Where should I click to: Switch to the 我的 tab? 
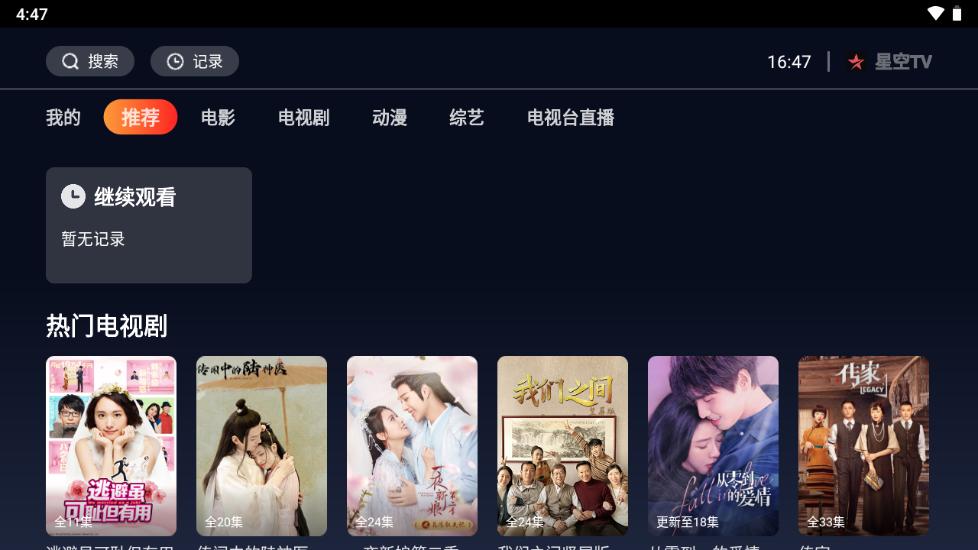point(63,118)
